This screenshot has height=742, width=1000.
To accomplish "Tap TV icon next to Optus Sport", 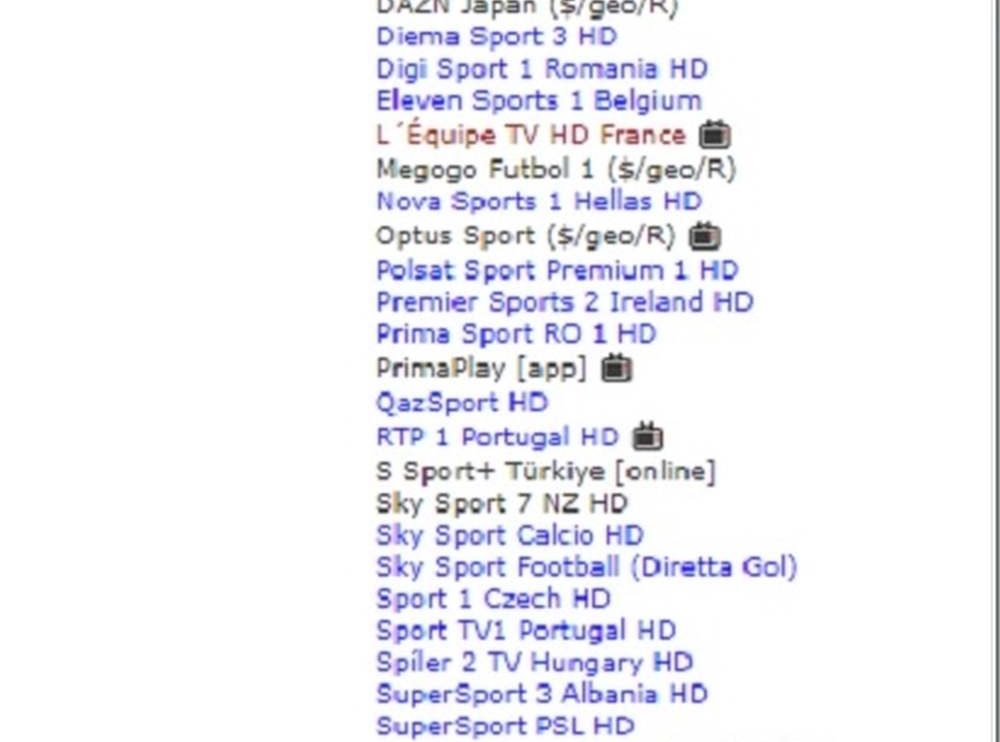I will click(x=705, y=236).
